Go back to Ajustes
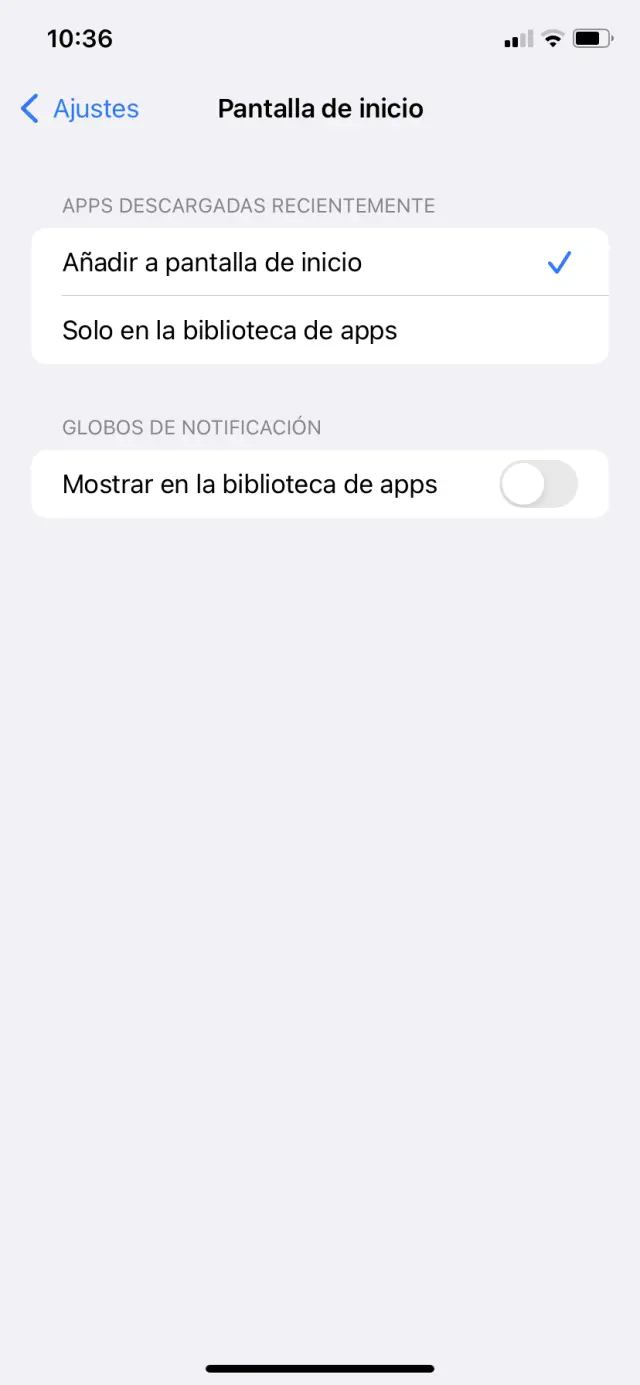Viewport: 640px width, 1385px height. click(x=80, y=109)
